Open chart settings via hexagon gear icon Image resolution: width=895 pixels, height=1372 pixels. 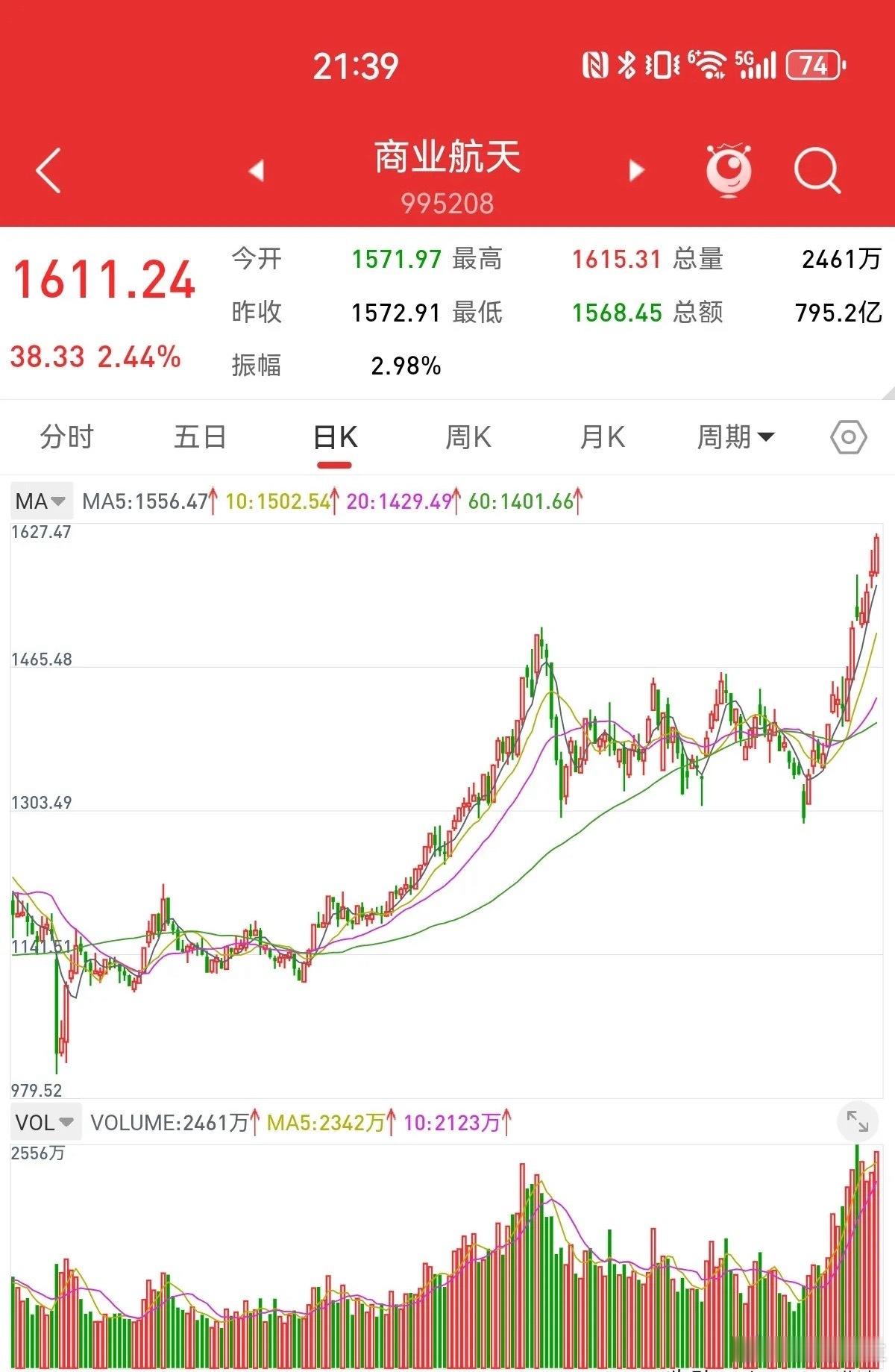click(x=847, y=438)
